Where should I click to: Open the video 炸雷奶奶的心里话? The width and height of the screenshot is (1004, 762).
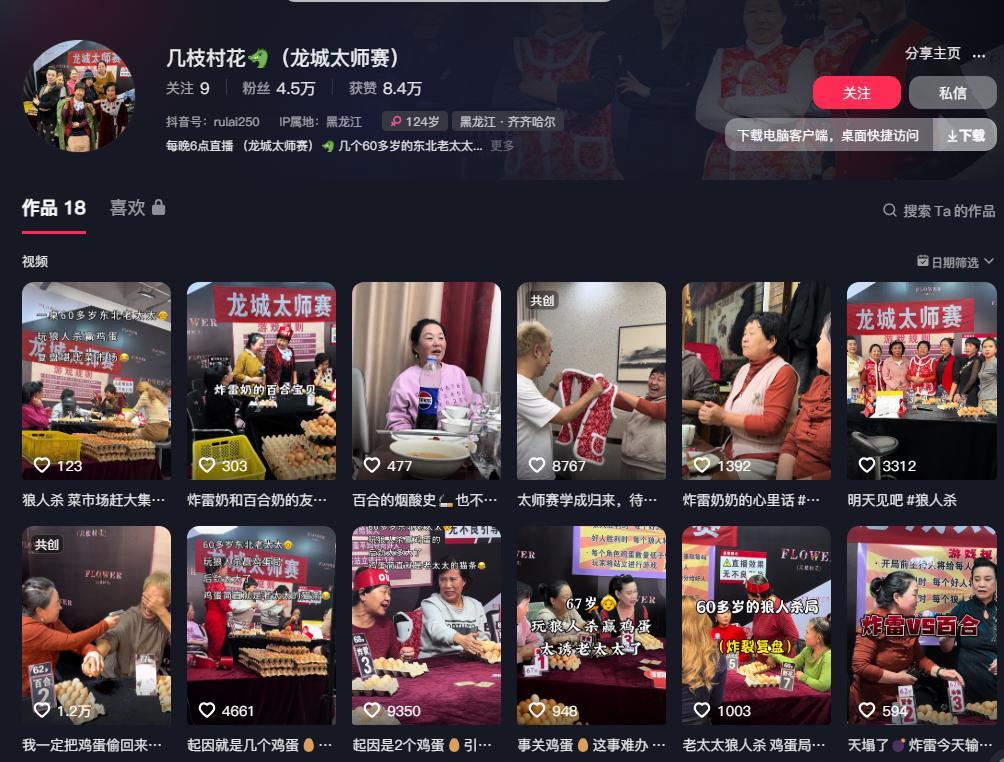pos(756,380)
